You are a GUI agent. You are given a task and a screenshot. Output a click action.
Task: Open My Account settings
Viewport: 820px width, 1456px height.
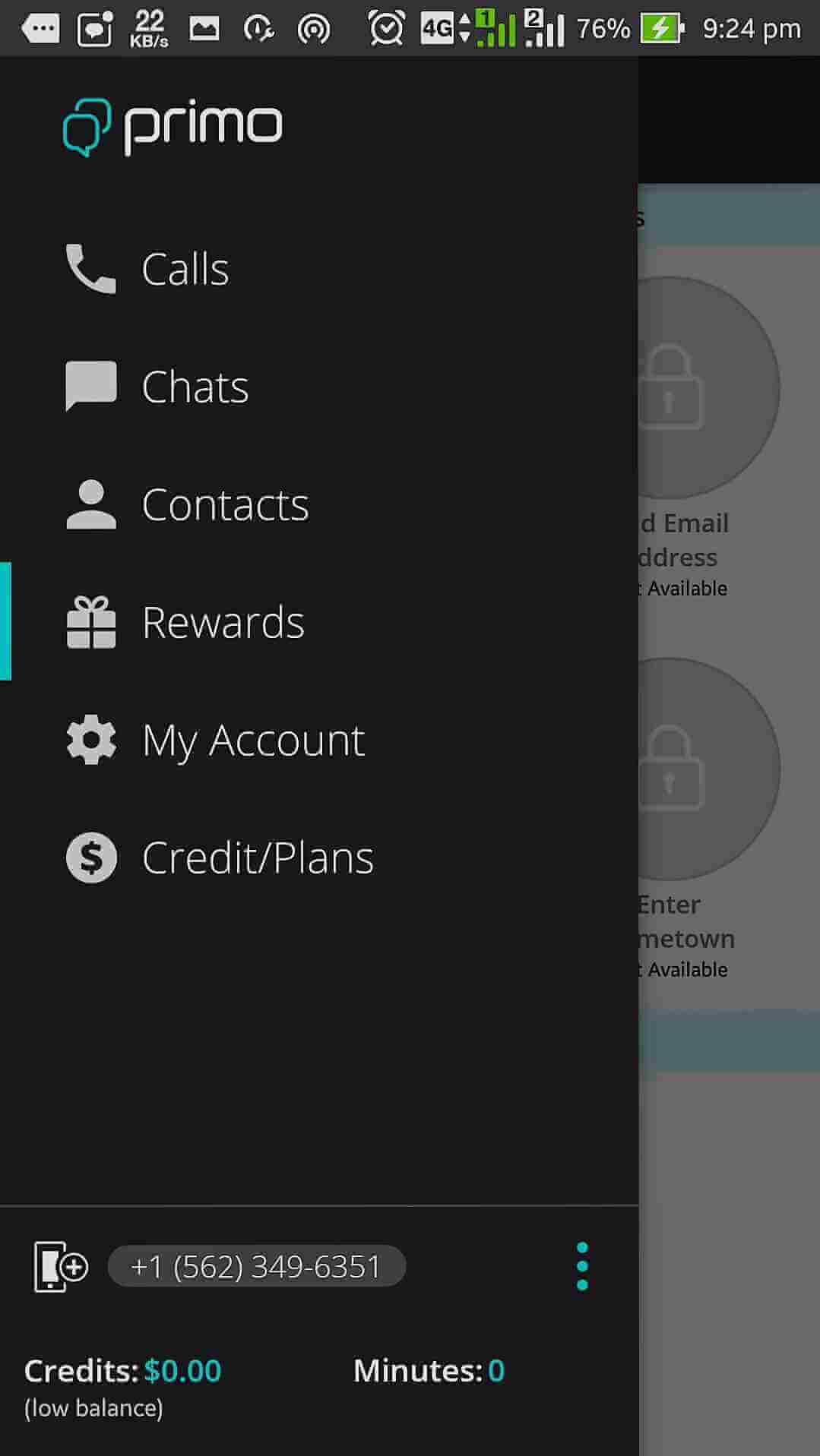(318, 740)
